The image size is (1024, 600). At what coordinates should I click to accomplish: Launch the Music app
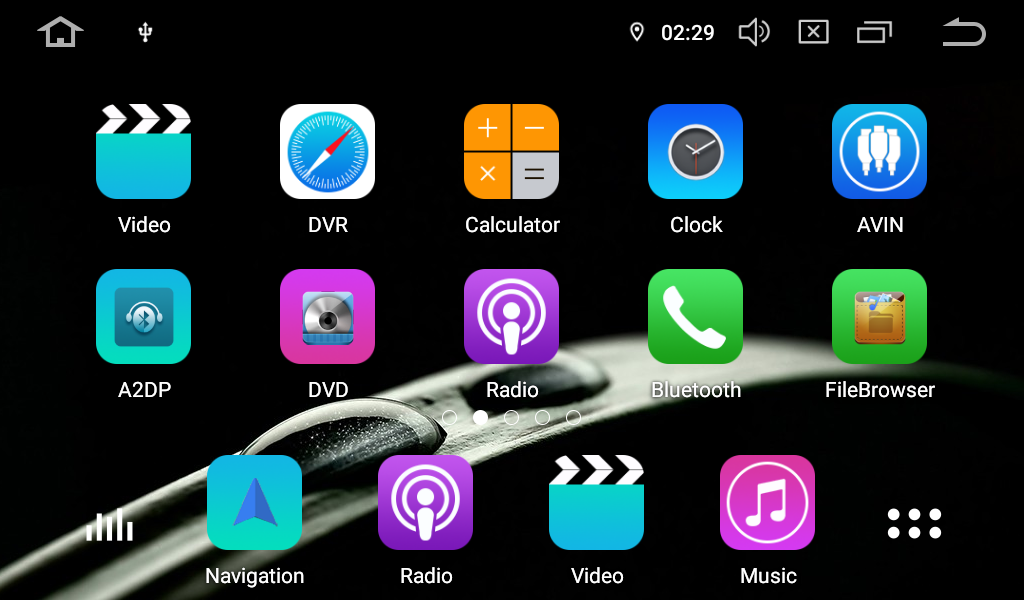(767, 503)
